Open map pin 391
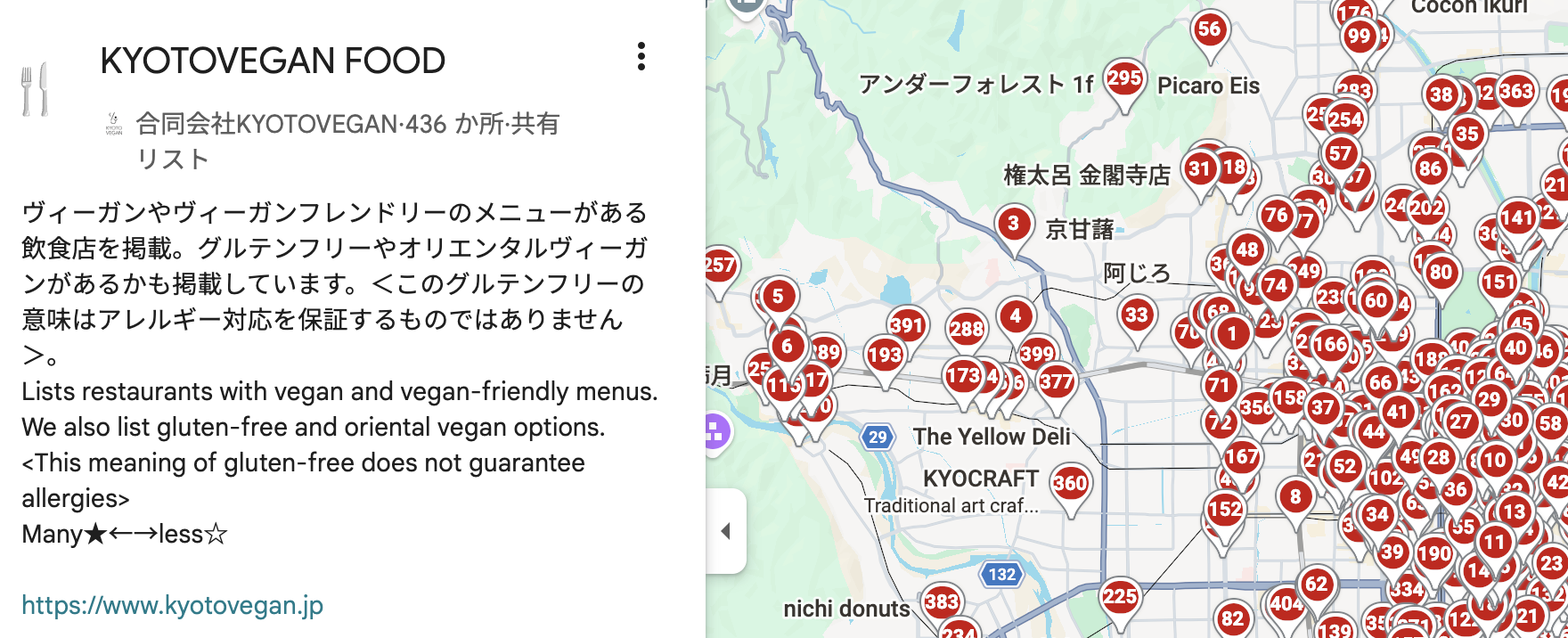 pyautogui.click(x=907, y=325)
